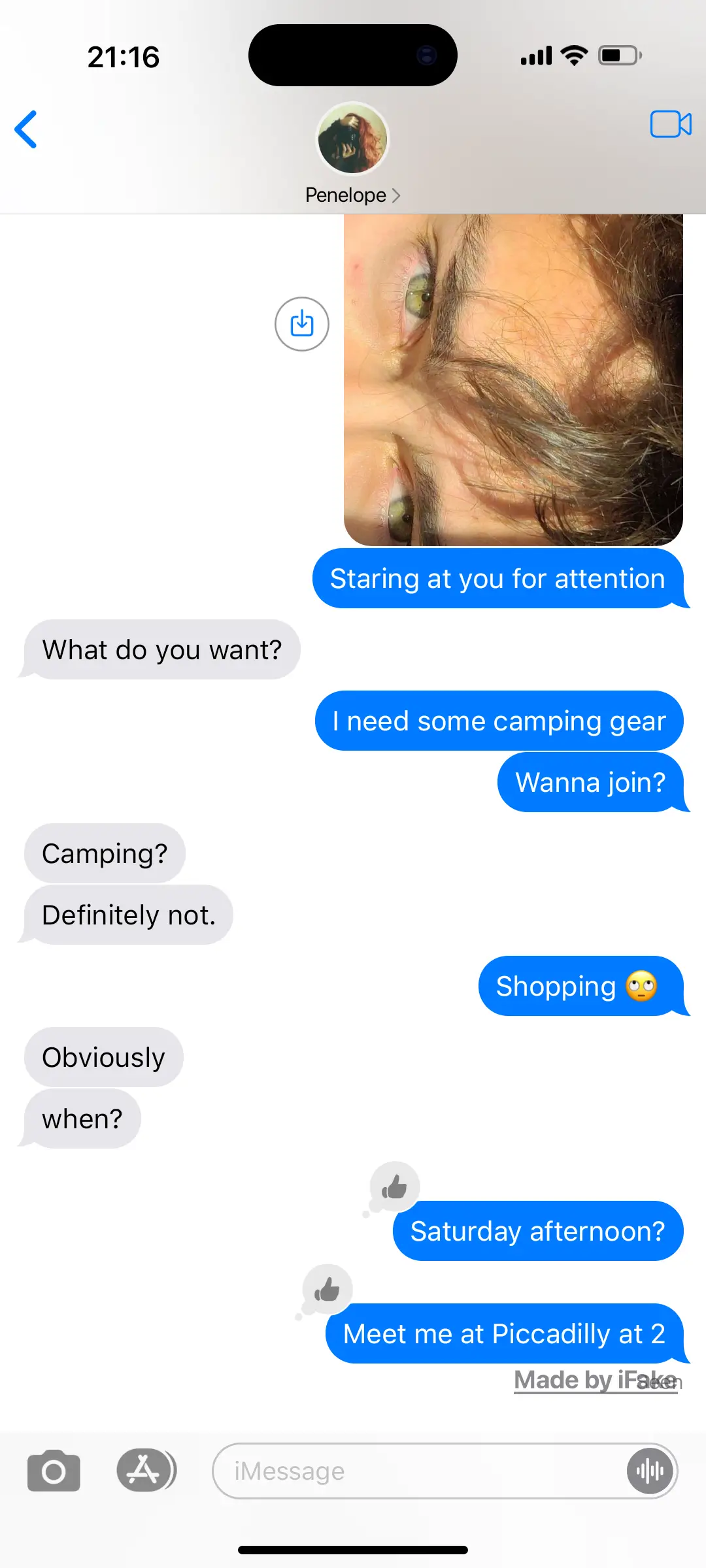Tap the battery level indicator
The width and height of the screenshot is (706, 1568).
point(617,56)
